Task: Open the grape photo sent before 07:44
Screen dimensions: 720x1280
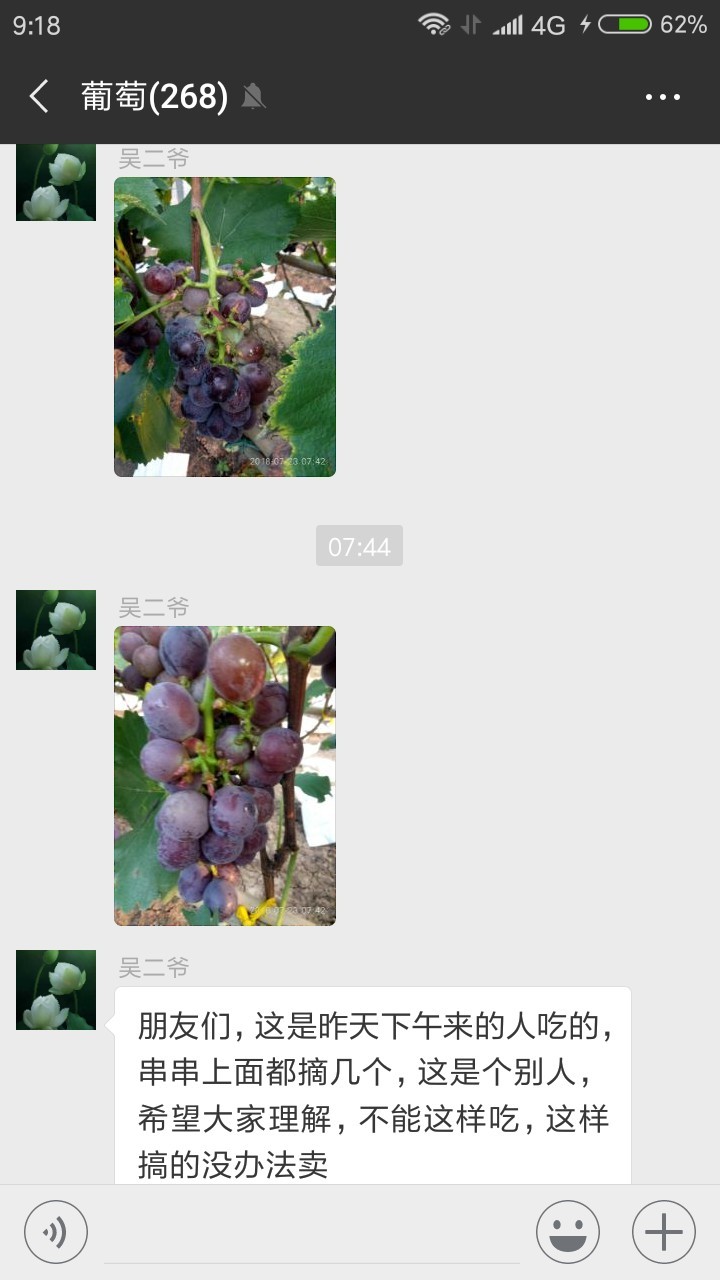Action: (225, 326)
